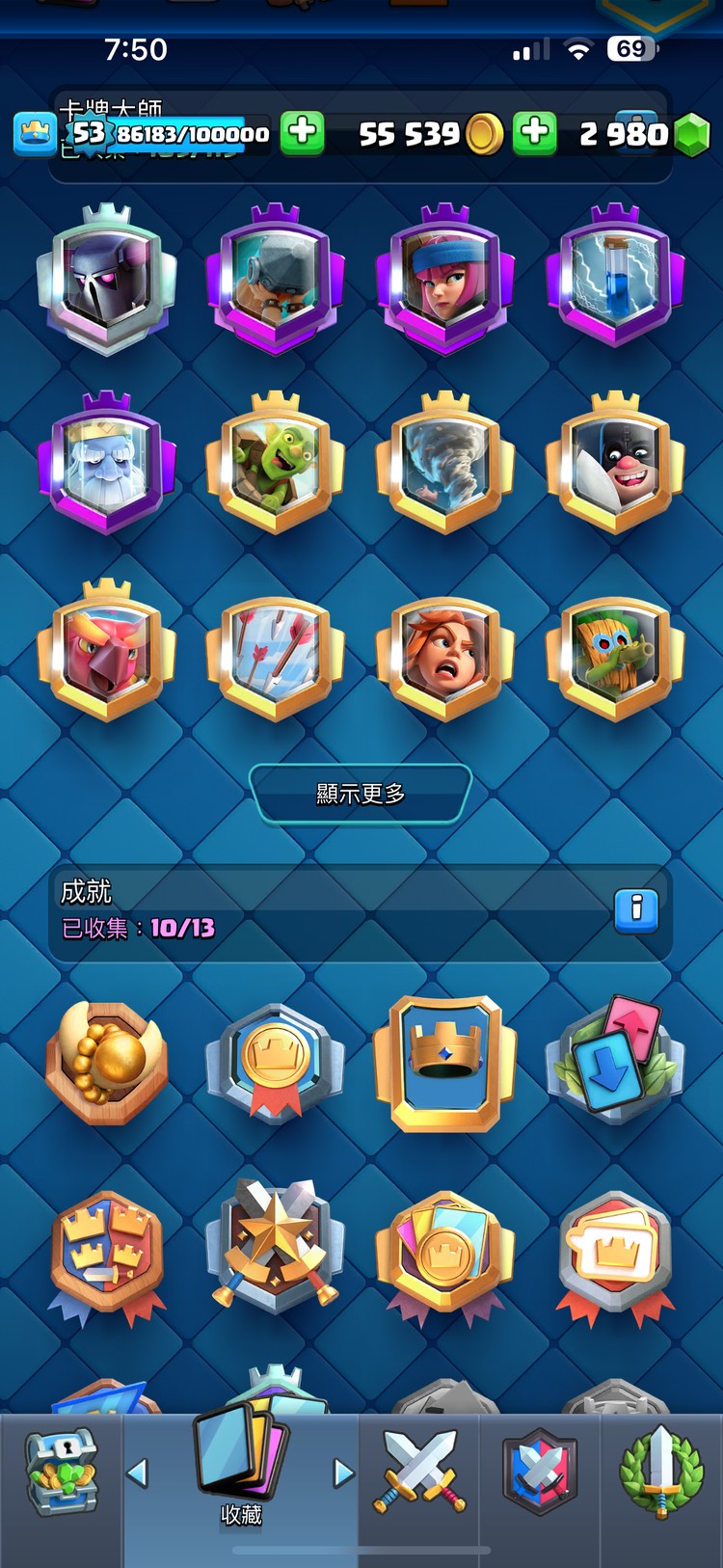Tap 顯示更多 to show more badges
Viewport: 723px width, 1568px height.
[361, 794]
